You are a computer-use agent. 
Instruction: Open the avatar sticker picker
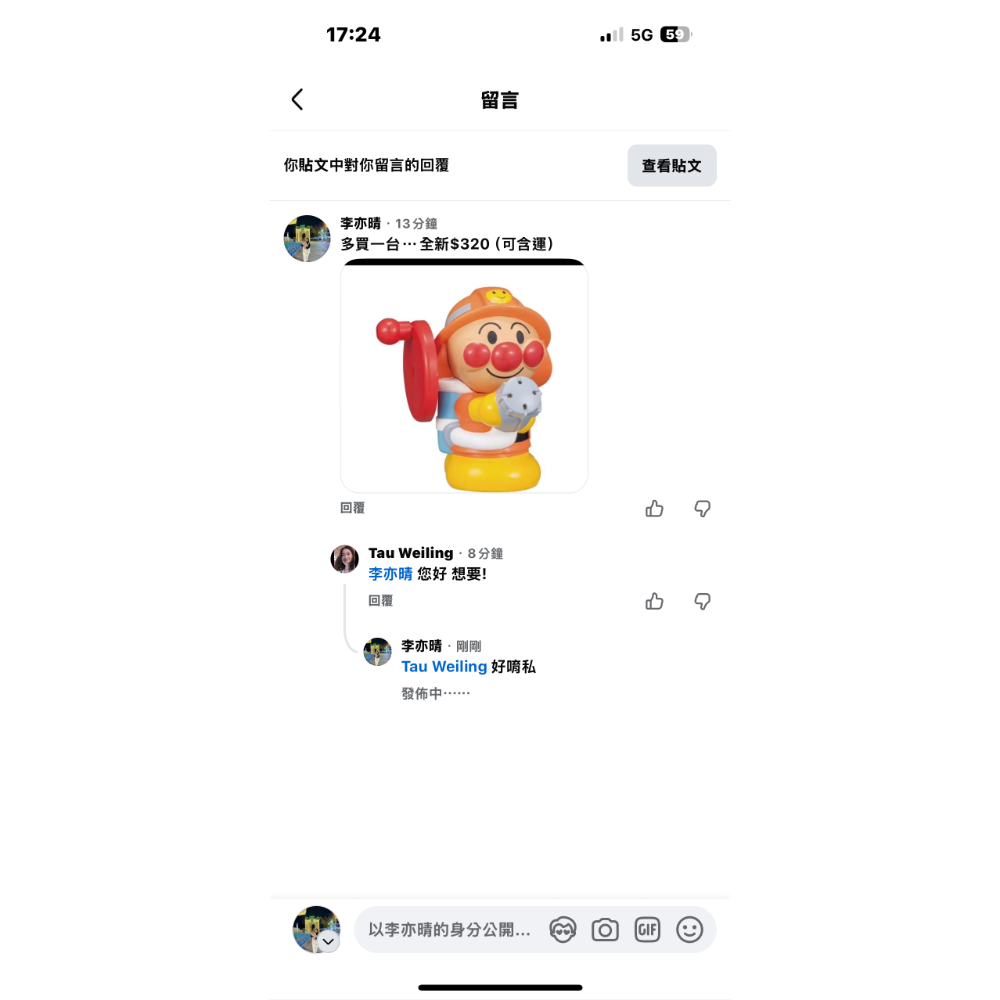click(563, 930)
